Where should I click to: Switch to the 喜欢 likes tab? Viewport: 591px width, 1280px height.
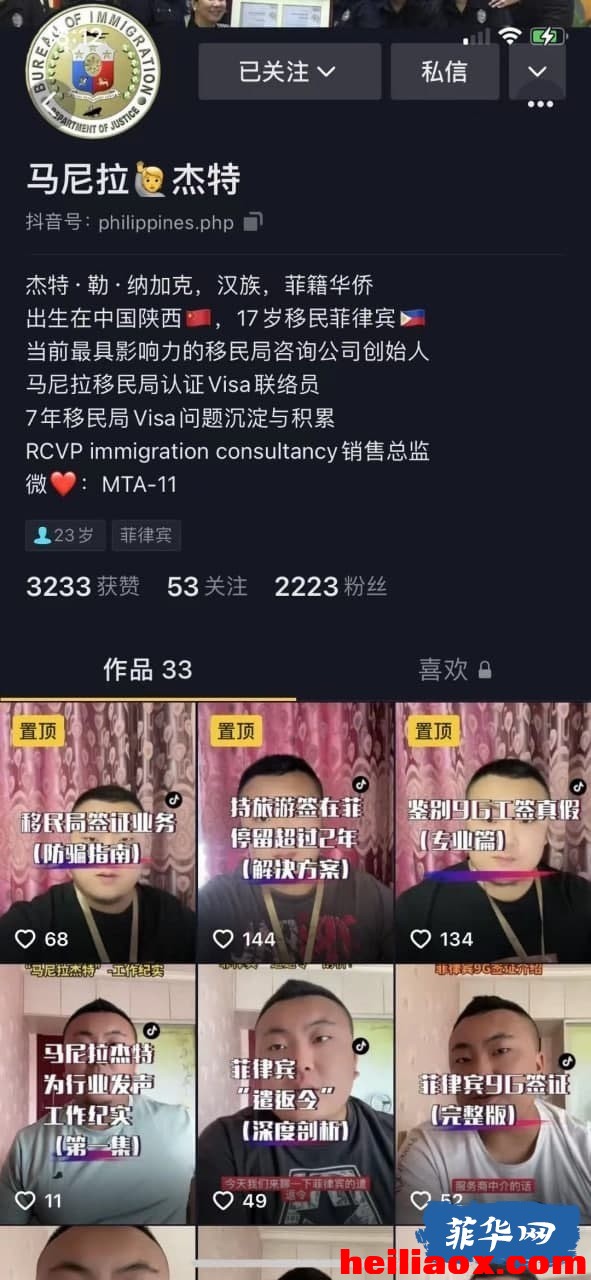(454, 670)
